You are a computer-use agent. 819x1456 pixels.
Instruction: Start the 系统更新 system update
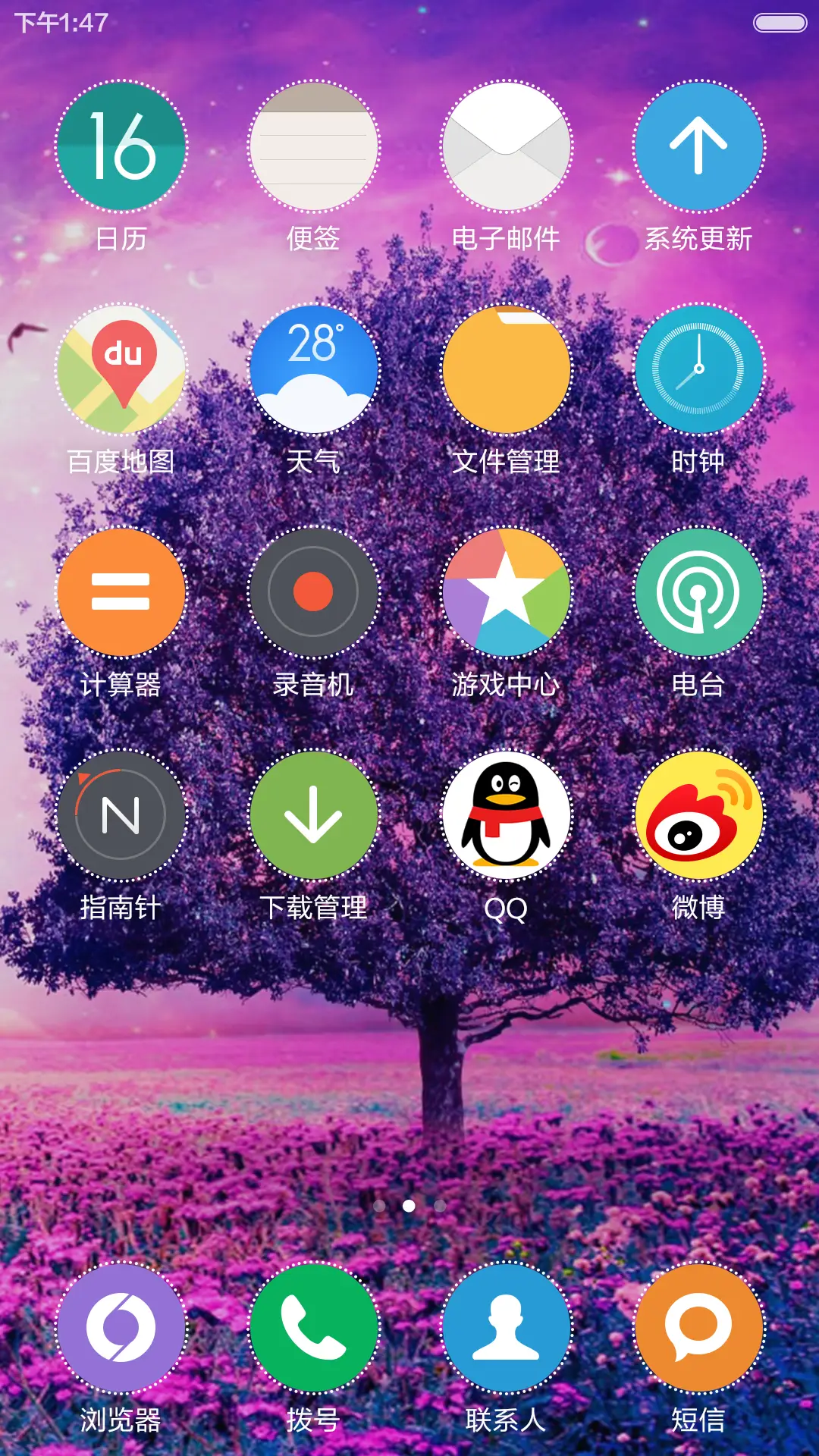[x=699, y=146]
